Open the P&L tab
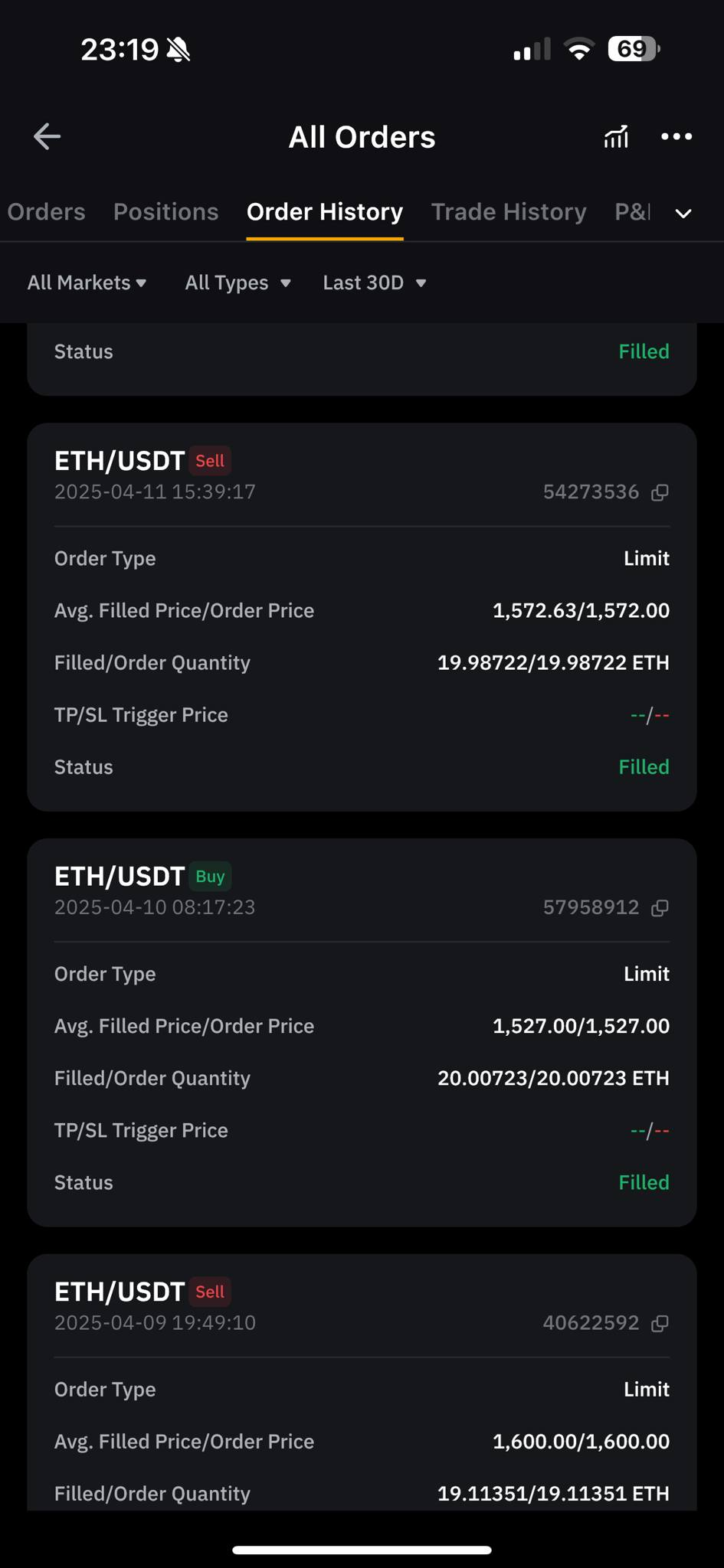Image resolution: width=724 pixels, height=1568 pixels. click(633, 212)
